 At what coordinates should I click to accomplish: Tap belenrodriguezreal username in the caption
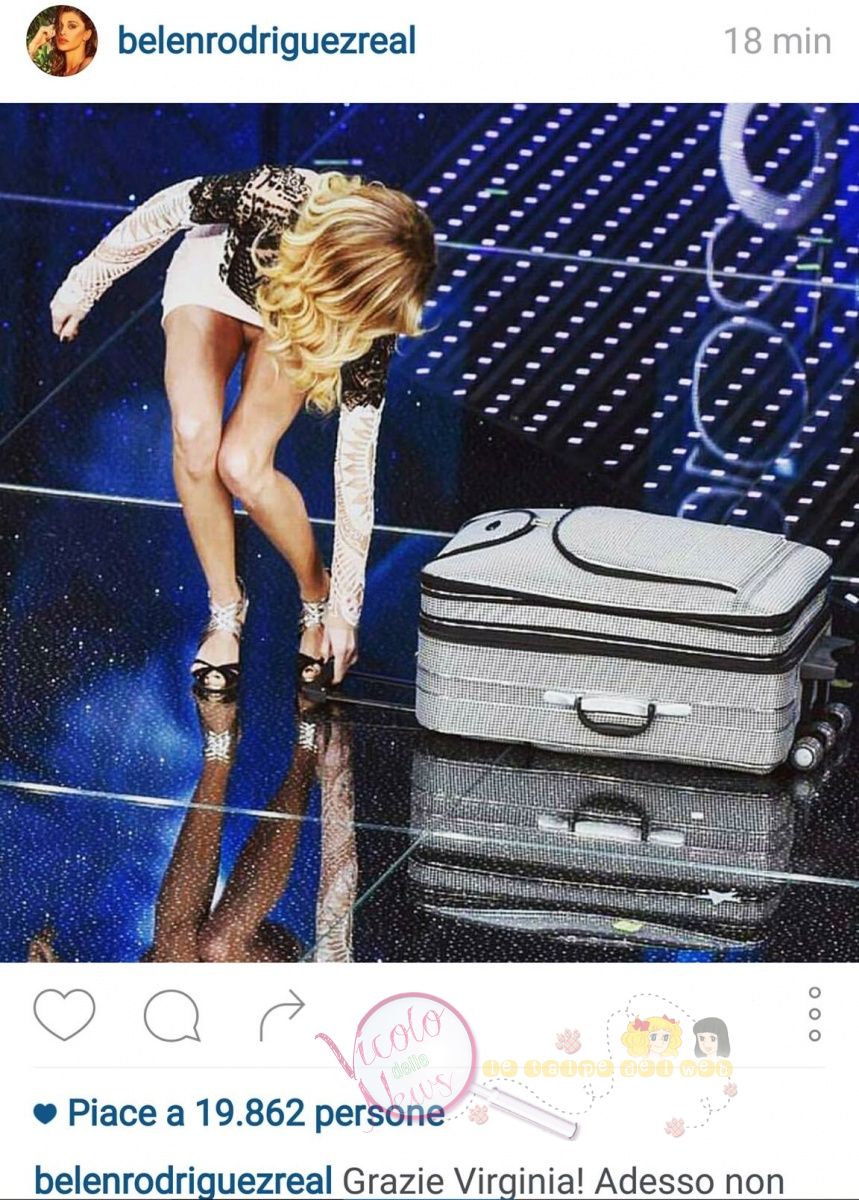(x=186, y=1181)
